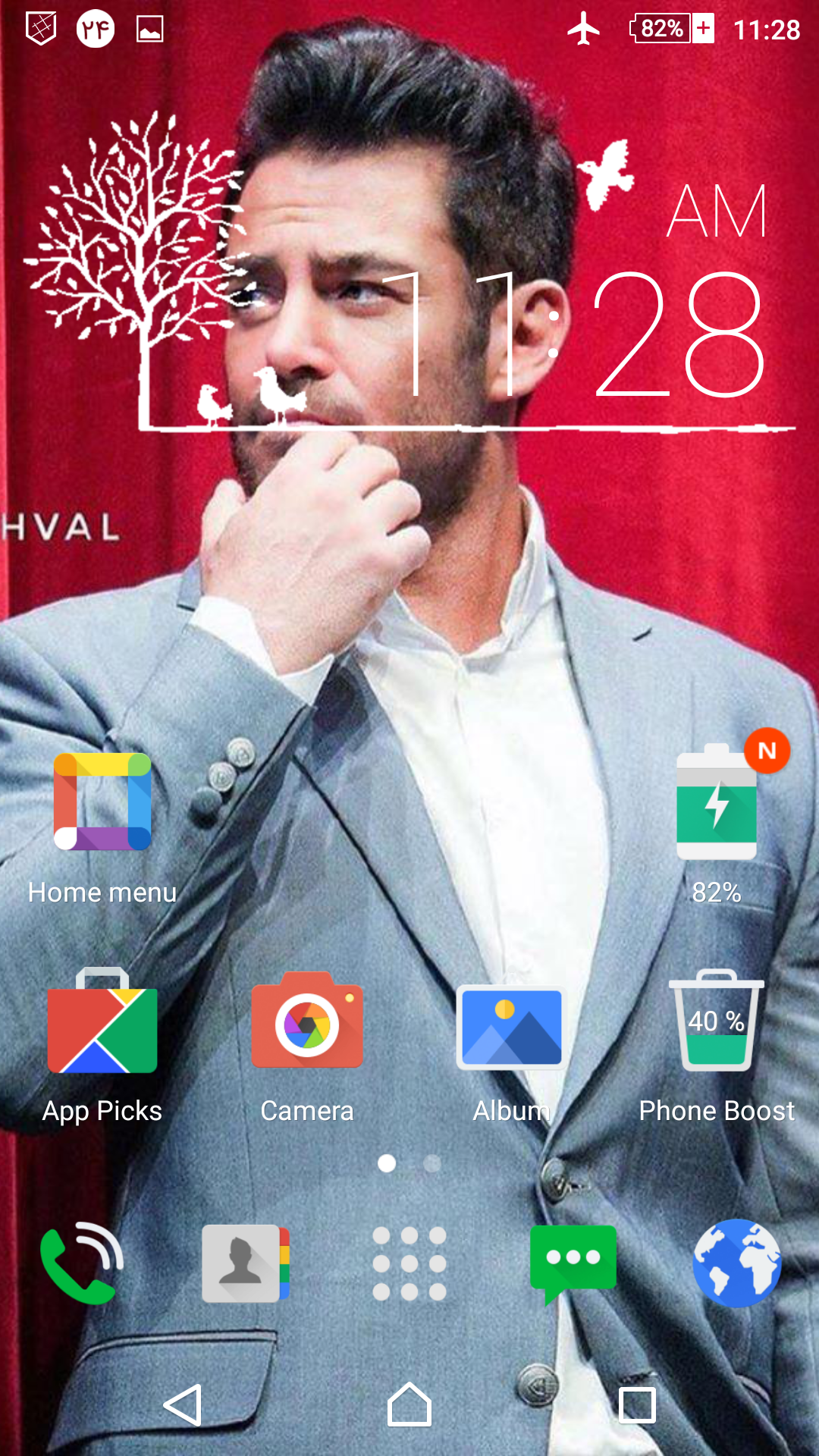Tap the system back button
Screen dimensions: 819x1456
point(183,1404)
